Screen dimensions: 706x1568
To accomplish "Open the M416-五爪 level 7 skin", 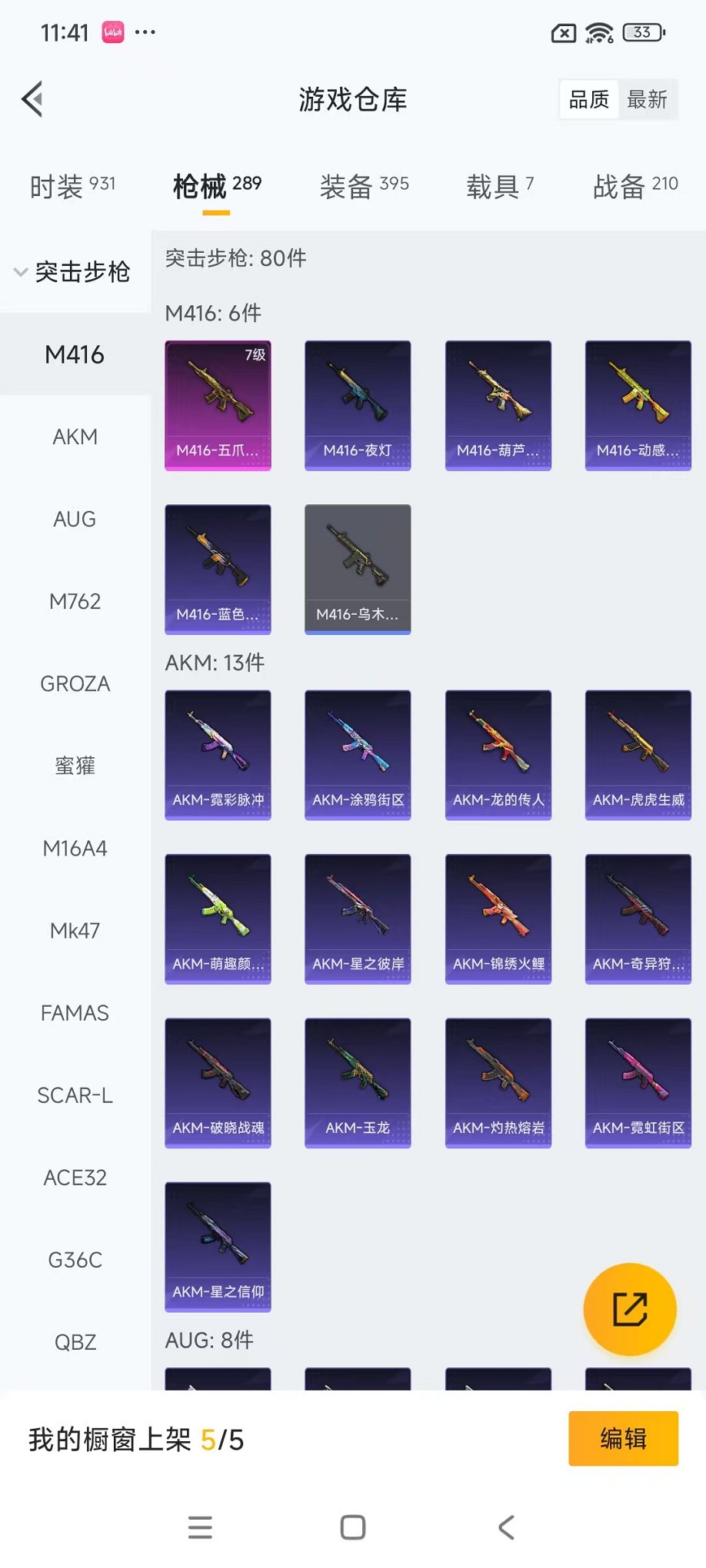I will tap(218, 405).
